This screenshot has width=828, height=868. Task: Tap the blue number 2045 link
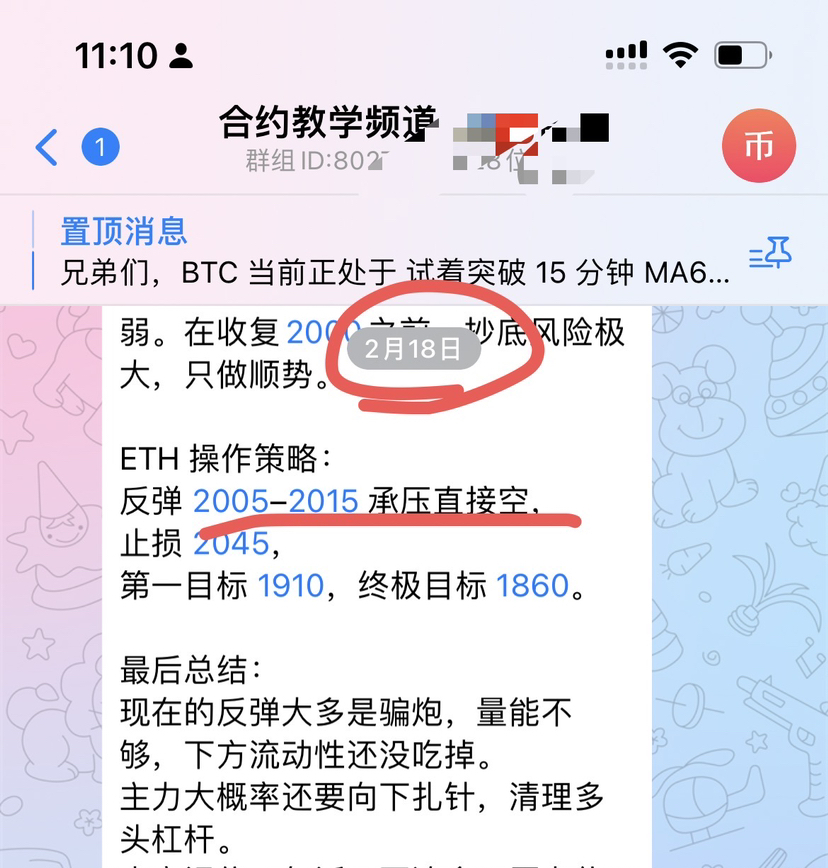point(231,544)
